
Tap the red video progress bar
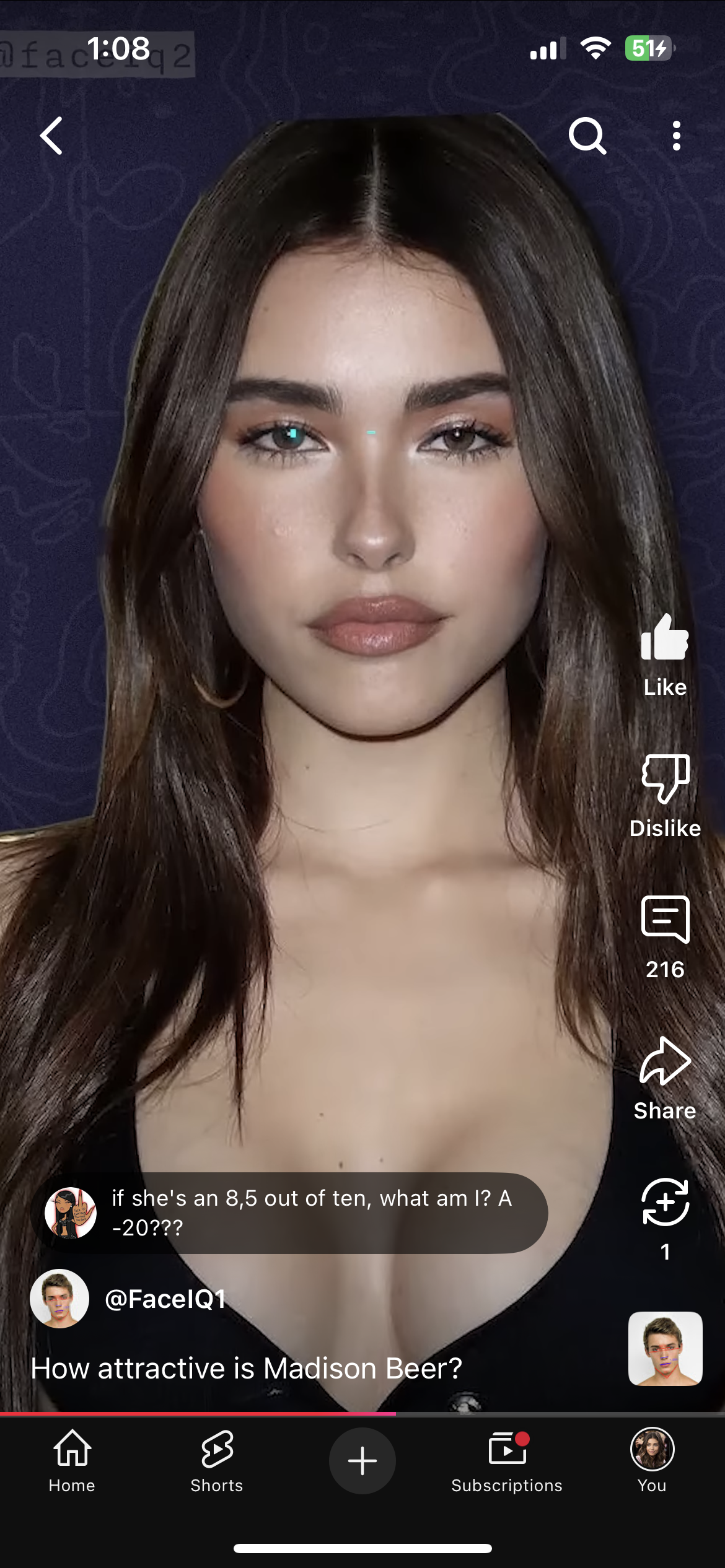pos(198,1414)
